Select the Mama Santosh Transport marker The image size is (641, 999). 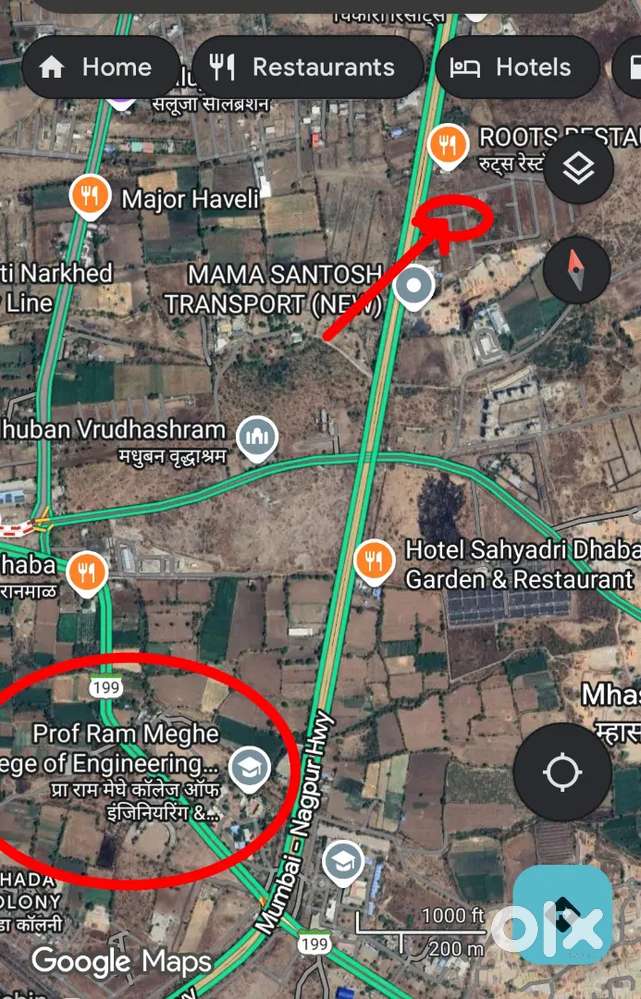point(413,288)
